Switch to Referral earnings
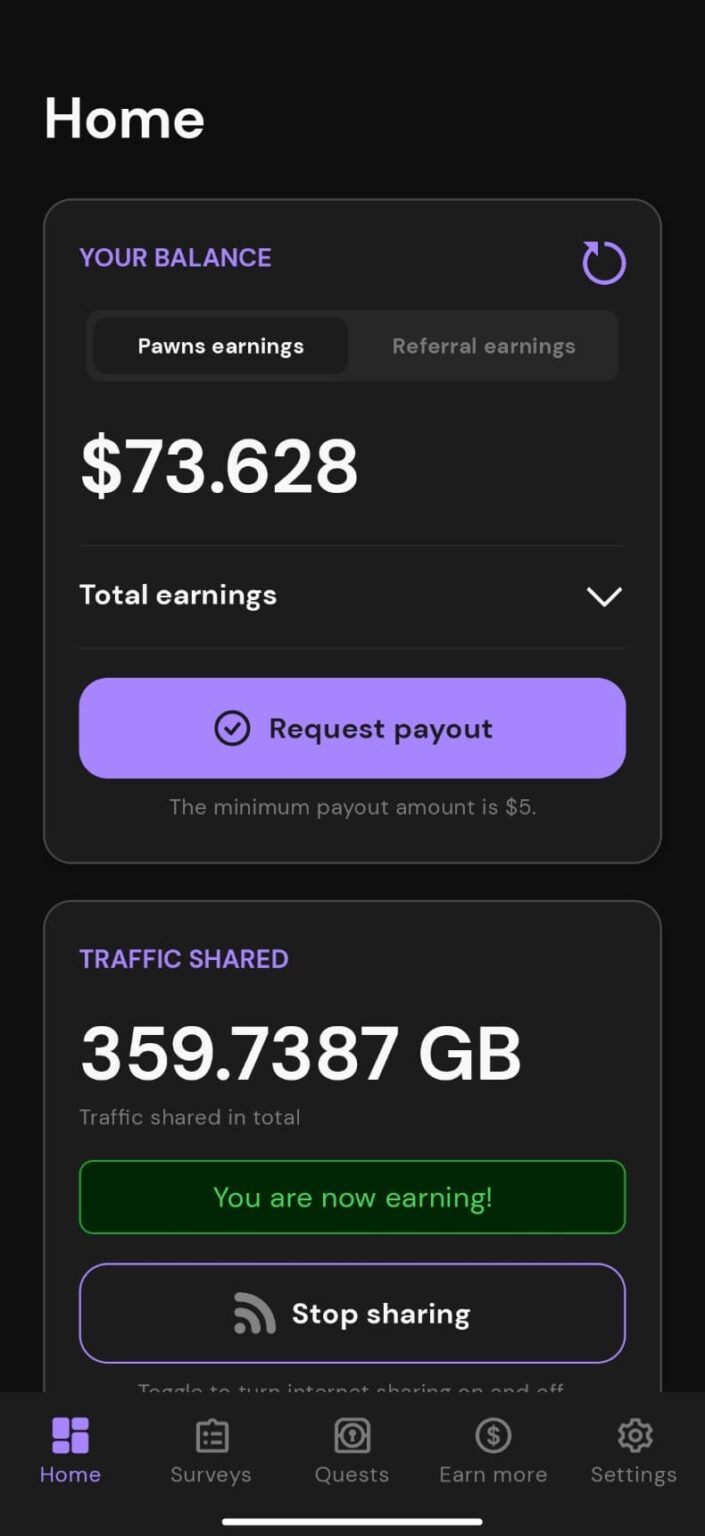 point(483,346)
